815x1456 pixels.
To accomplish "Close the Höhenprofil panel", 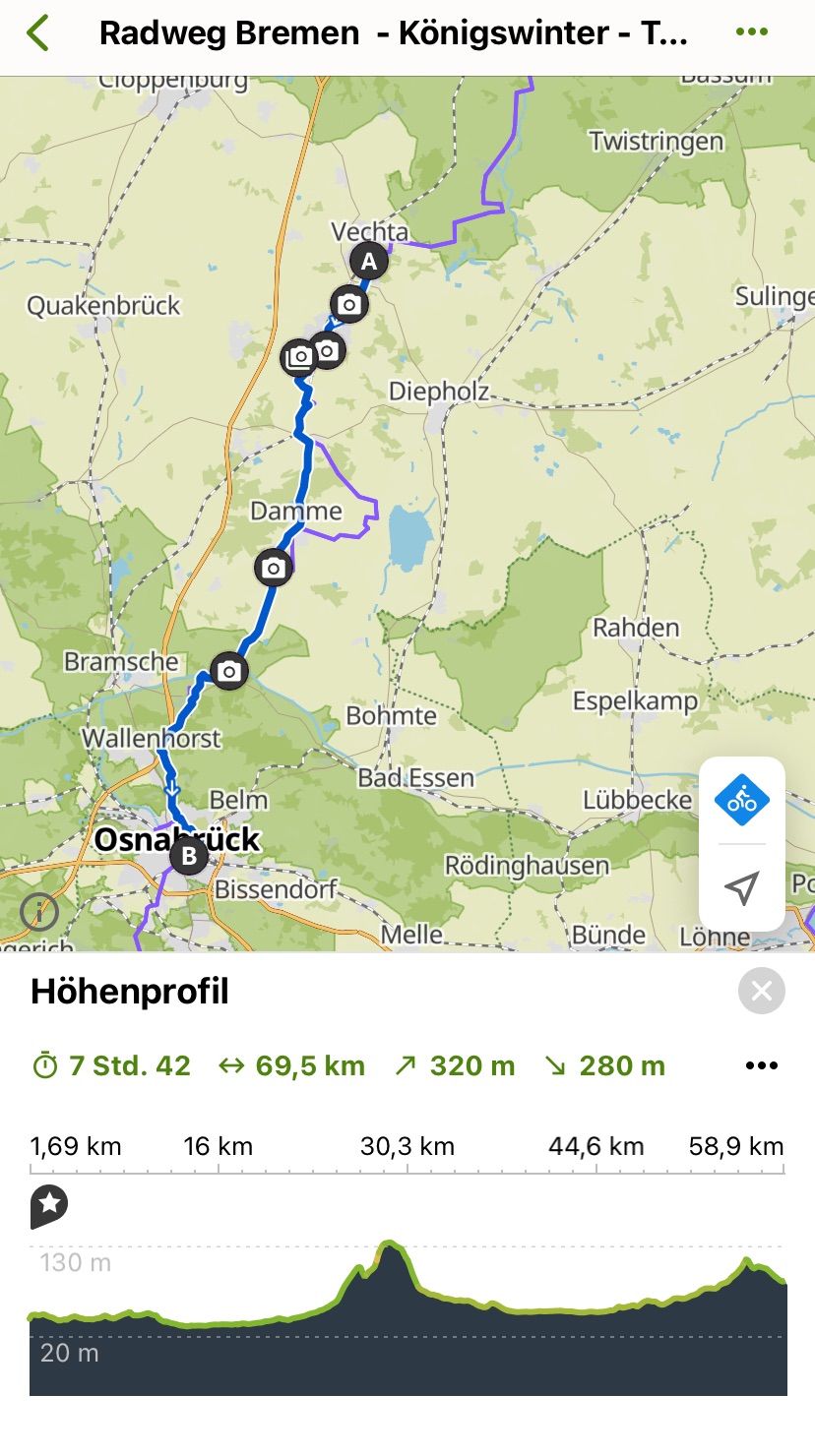I will (762, 991).
